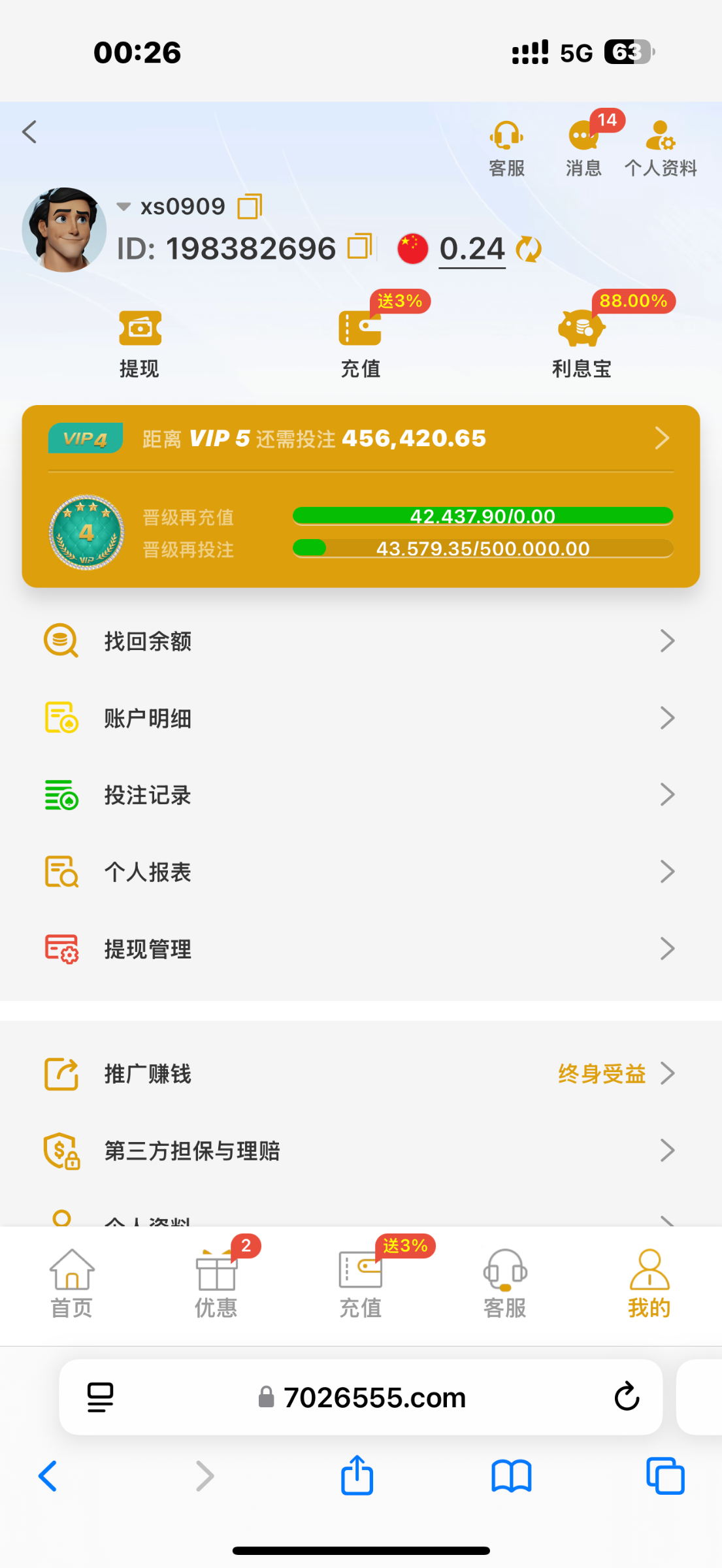Select the withdrawal (提现) icon
722x1568 pixels.
[139, 340]
